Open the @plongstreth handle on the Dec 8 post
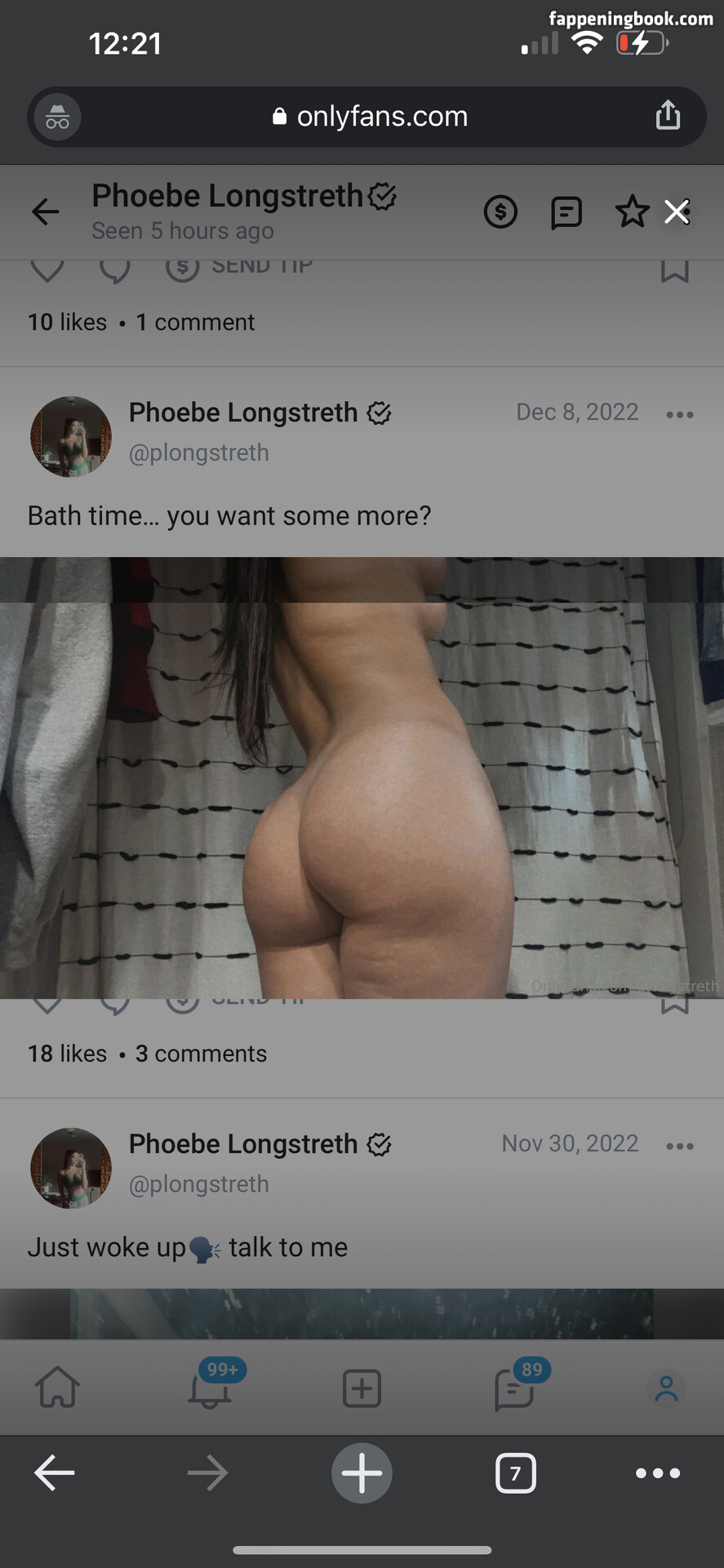This screenshot has height=1568, width=724. (199, 452)
